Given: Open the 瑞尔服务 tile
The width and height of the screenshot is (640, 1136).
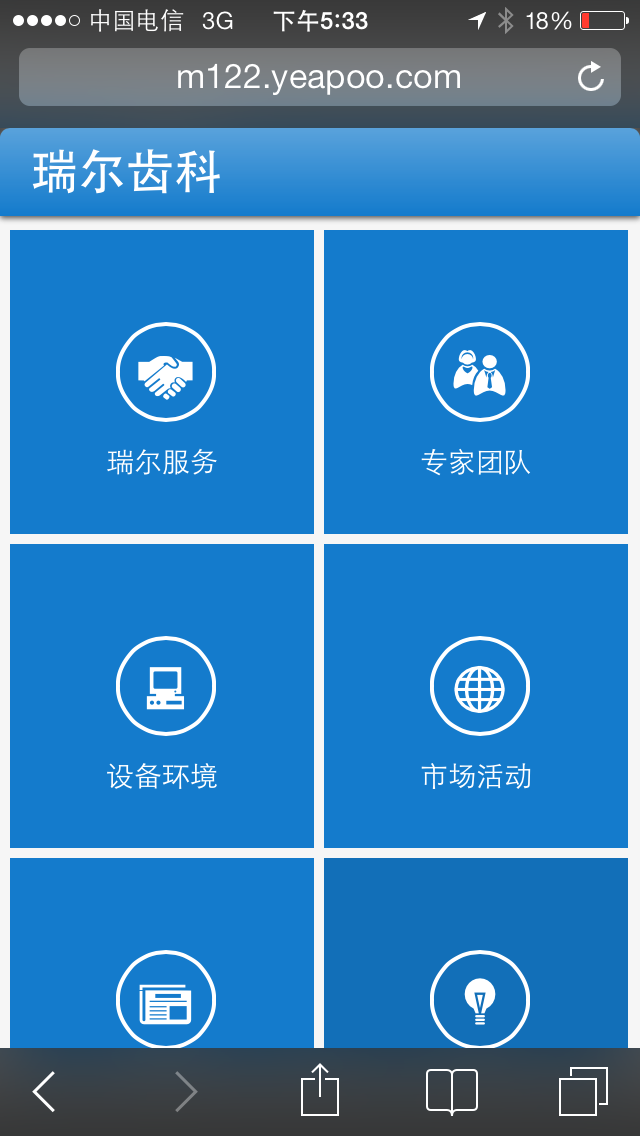Looking at the screenshot, I should coord(162,382).
